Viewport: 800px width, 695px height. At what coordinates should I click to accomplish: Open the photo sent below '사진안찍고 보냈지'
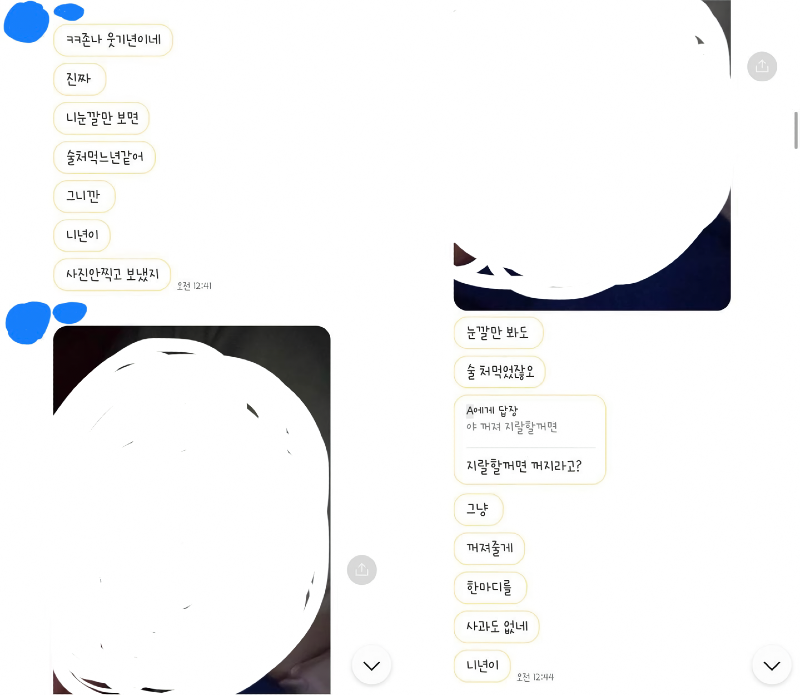pyautogui.click(x=191, y=510)
